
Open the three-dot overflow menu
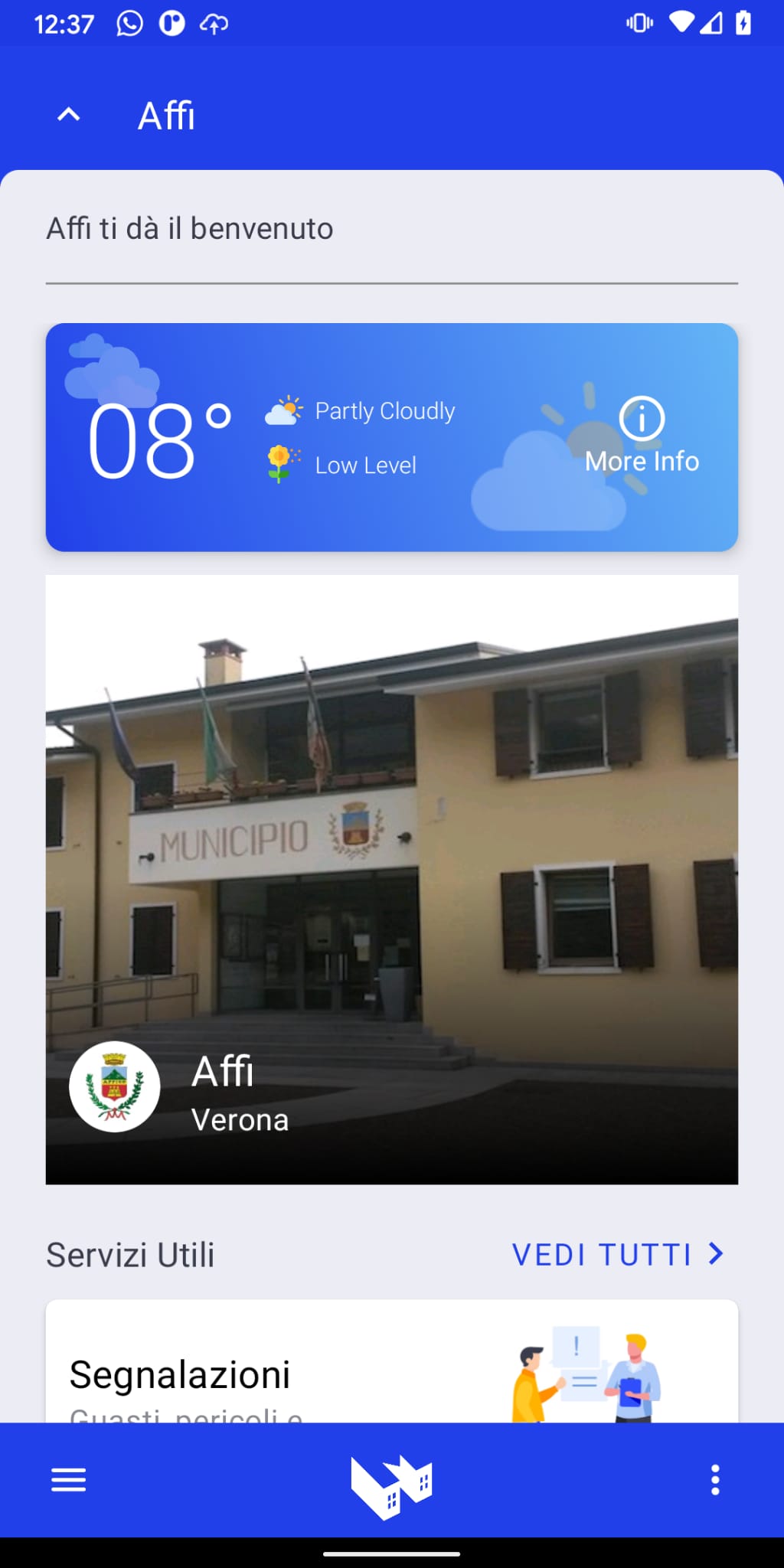tap(715, 1480)
